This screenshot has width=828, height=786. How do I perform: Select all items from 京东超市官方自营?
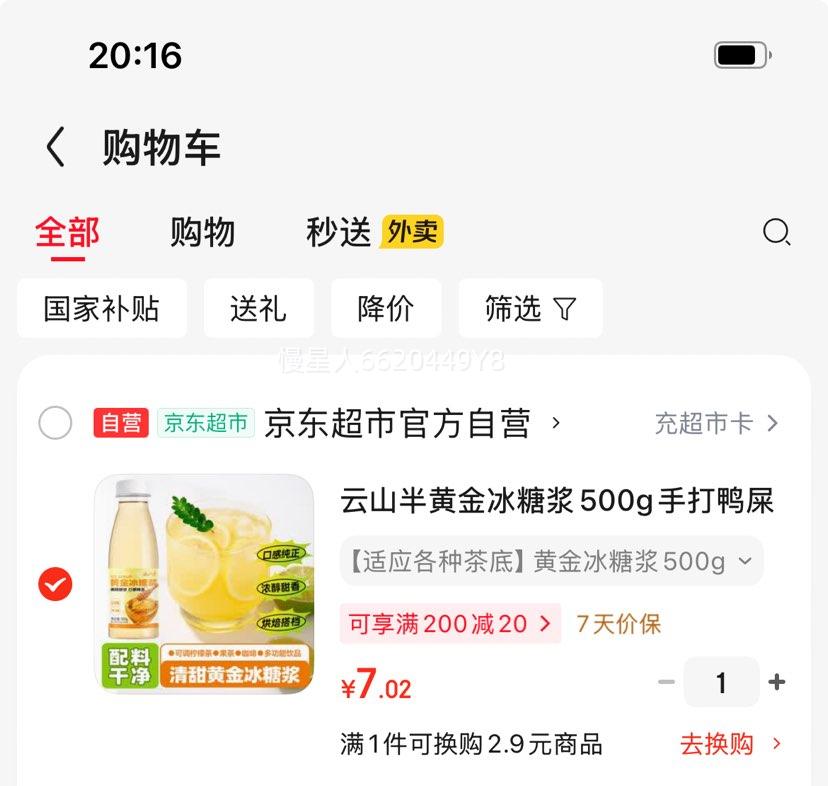(55, 423)
